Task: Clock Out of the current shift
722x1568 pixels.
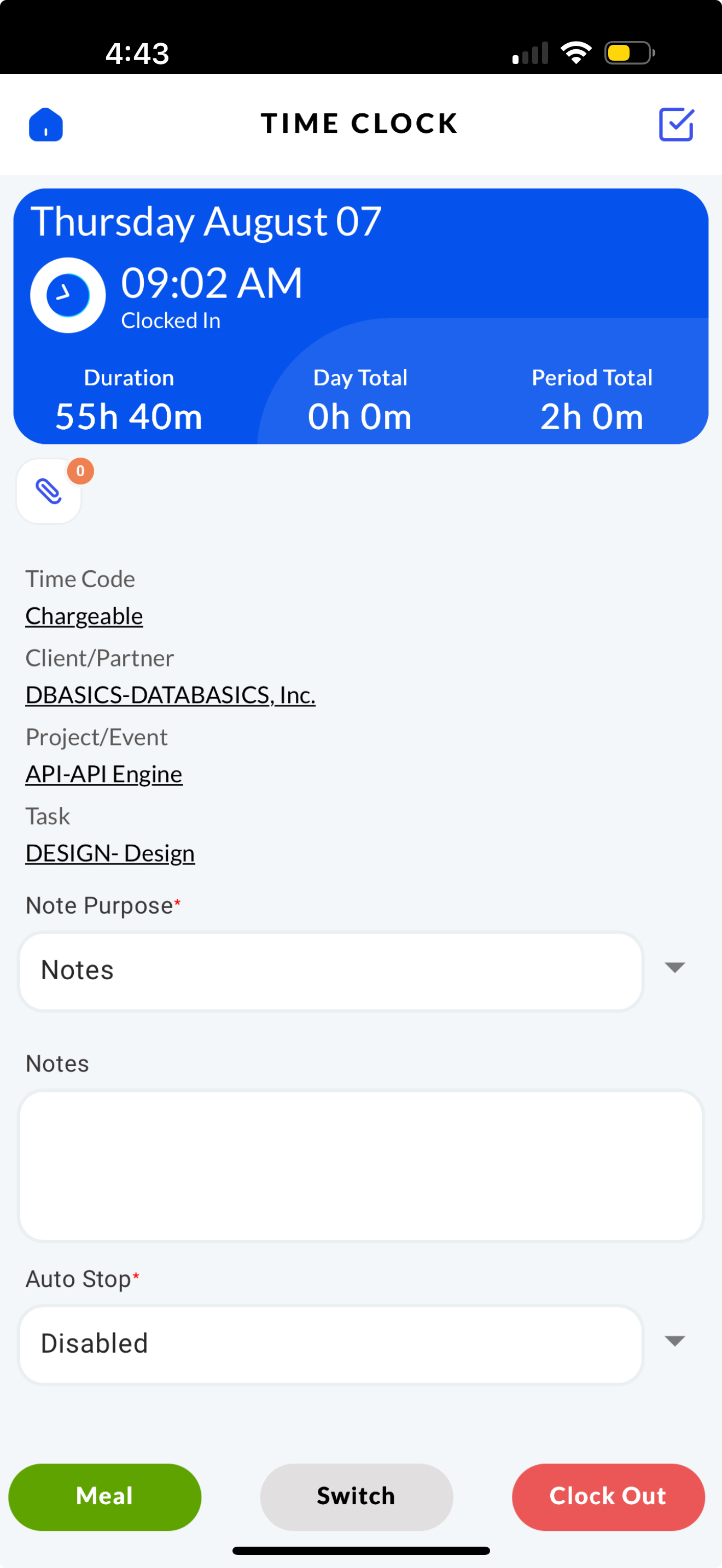Action: point(608,1496)
